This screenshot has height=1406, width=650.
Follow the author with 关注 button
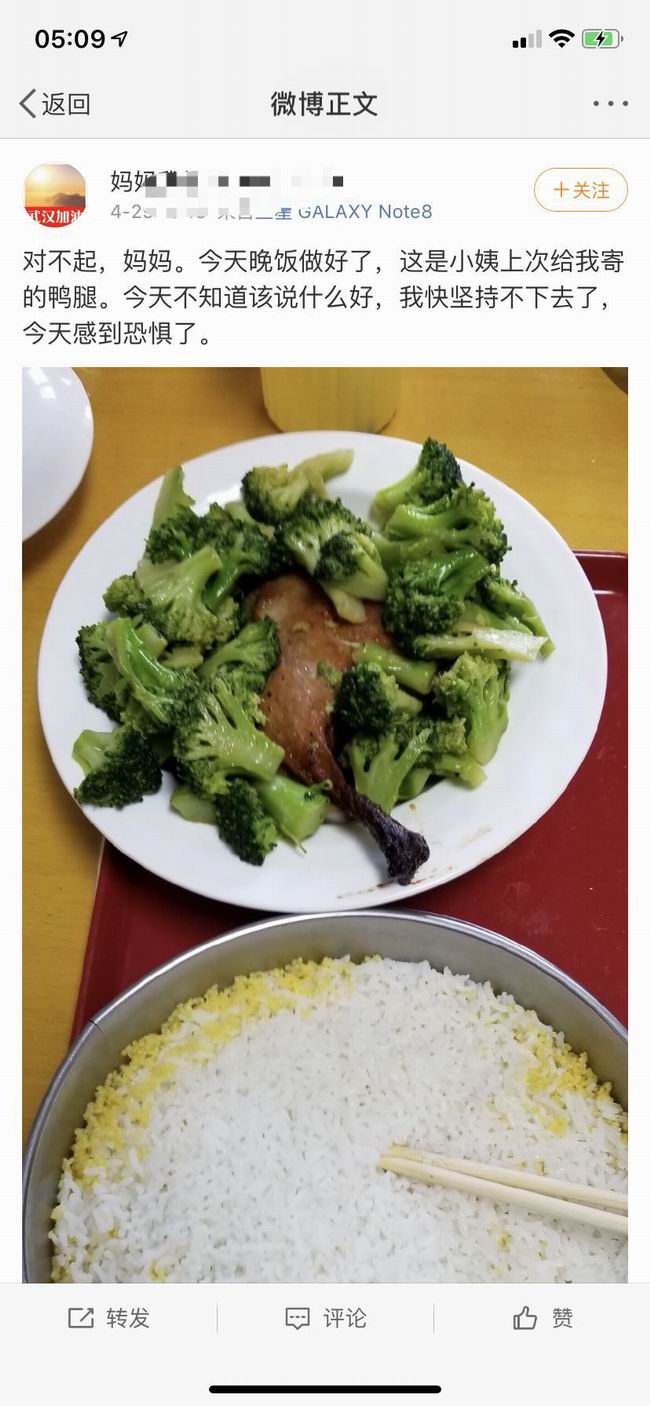[x=581, y=190]
